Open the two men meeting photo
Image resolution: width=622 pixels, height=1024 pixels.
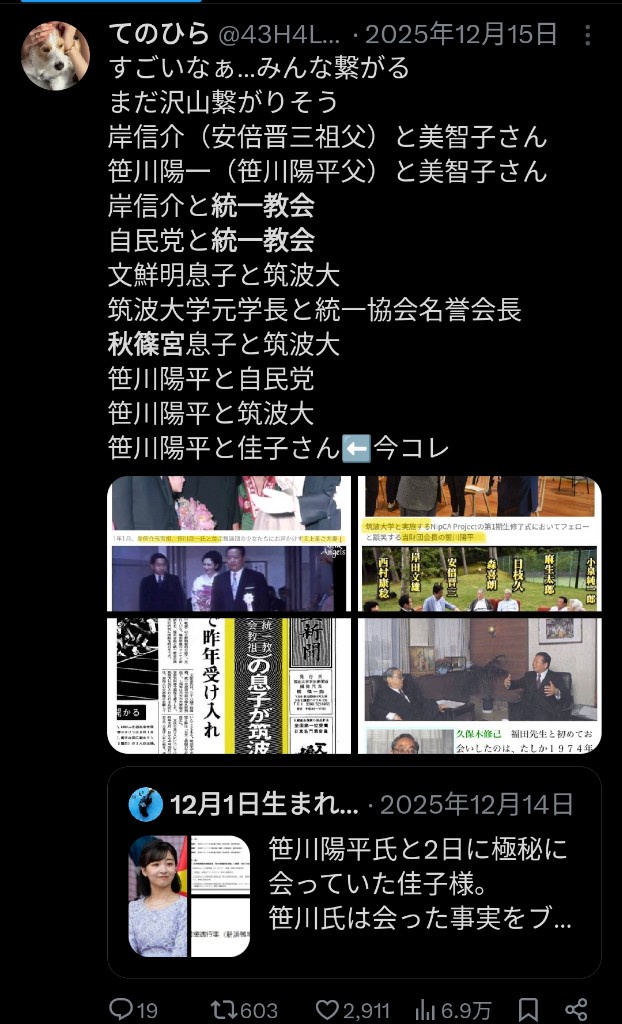(480, 685)
